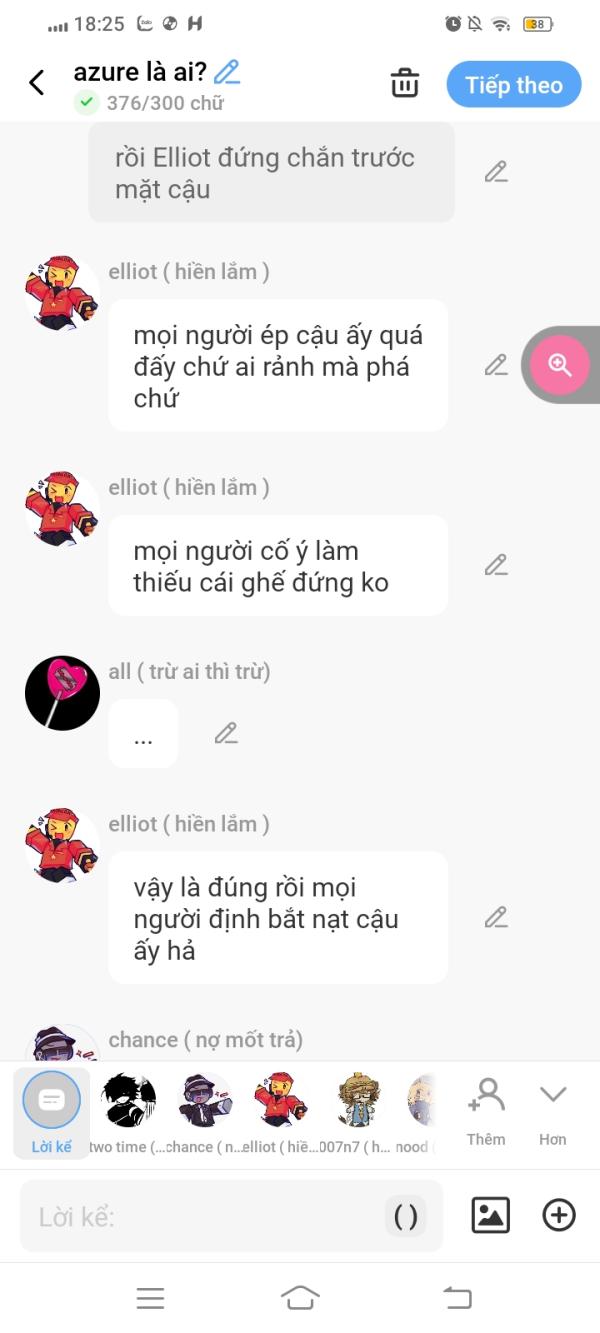
Task: Edit the '...' message from all
Action: (x=226, y=733)
